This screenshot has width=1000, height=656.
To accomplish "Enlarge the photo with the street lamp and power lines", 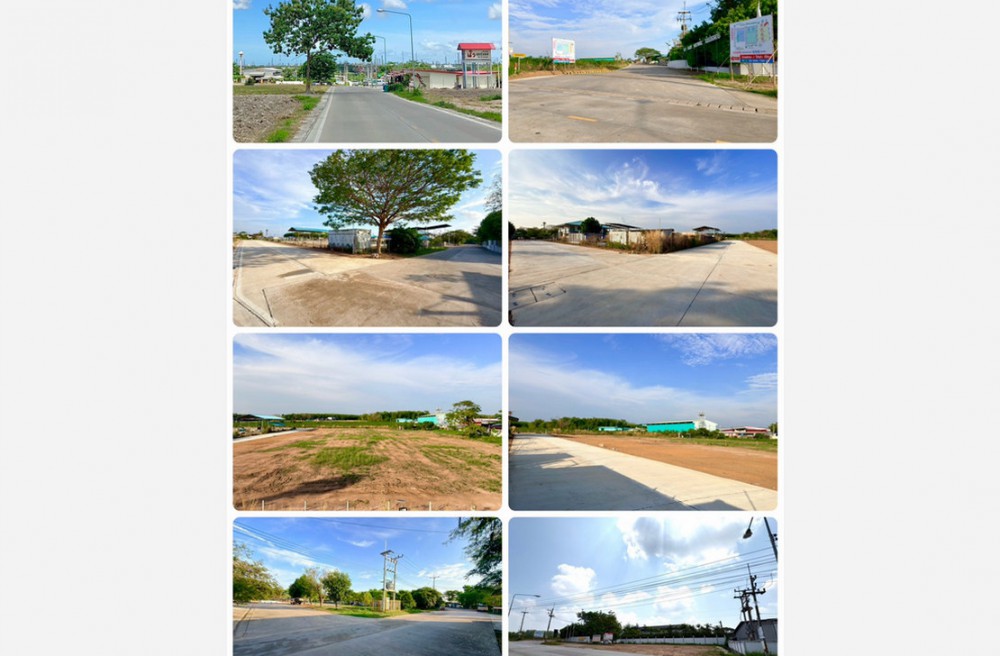I will point(642,586).
